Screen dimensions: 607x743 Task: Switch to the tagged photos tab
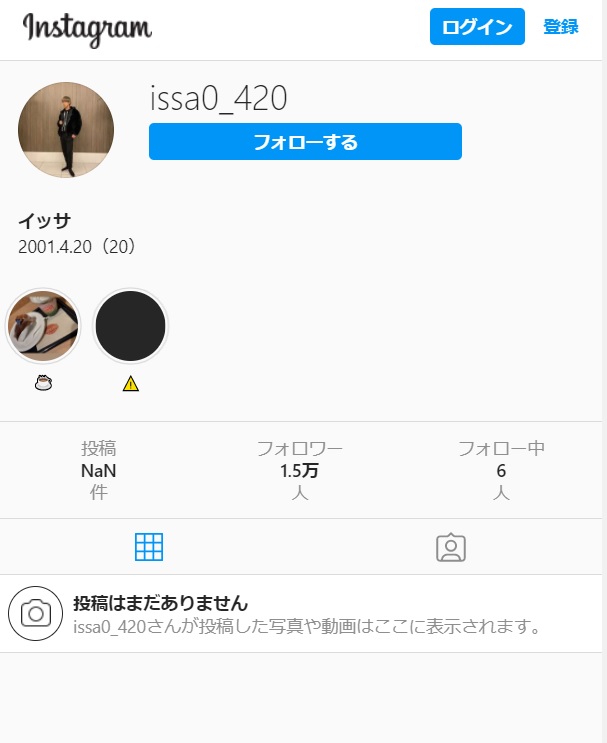[451, 547]
